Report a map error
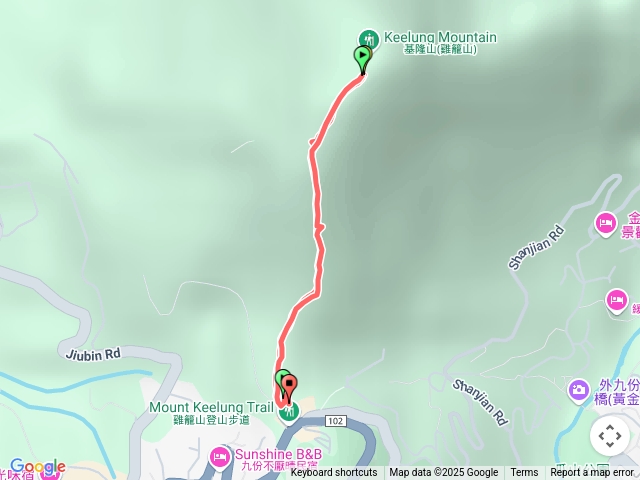Image resolution: width=640 pixels, height=480 pixels. (x=592, y=473)
